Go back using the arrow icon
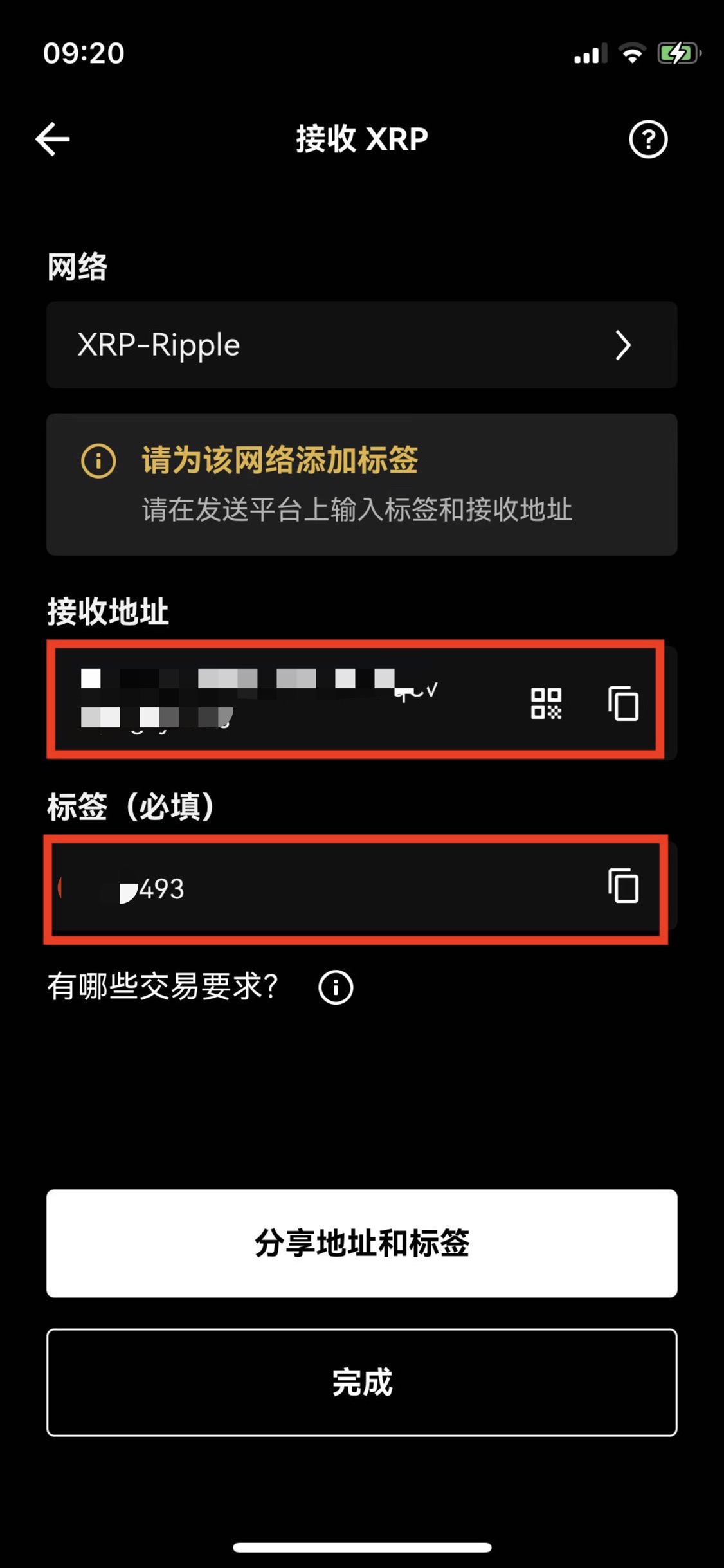 (x=53, y=139)
